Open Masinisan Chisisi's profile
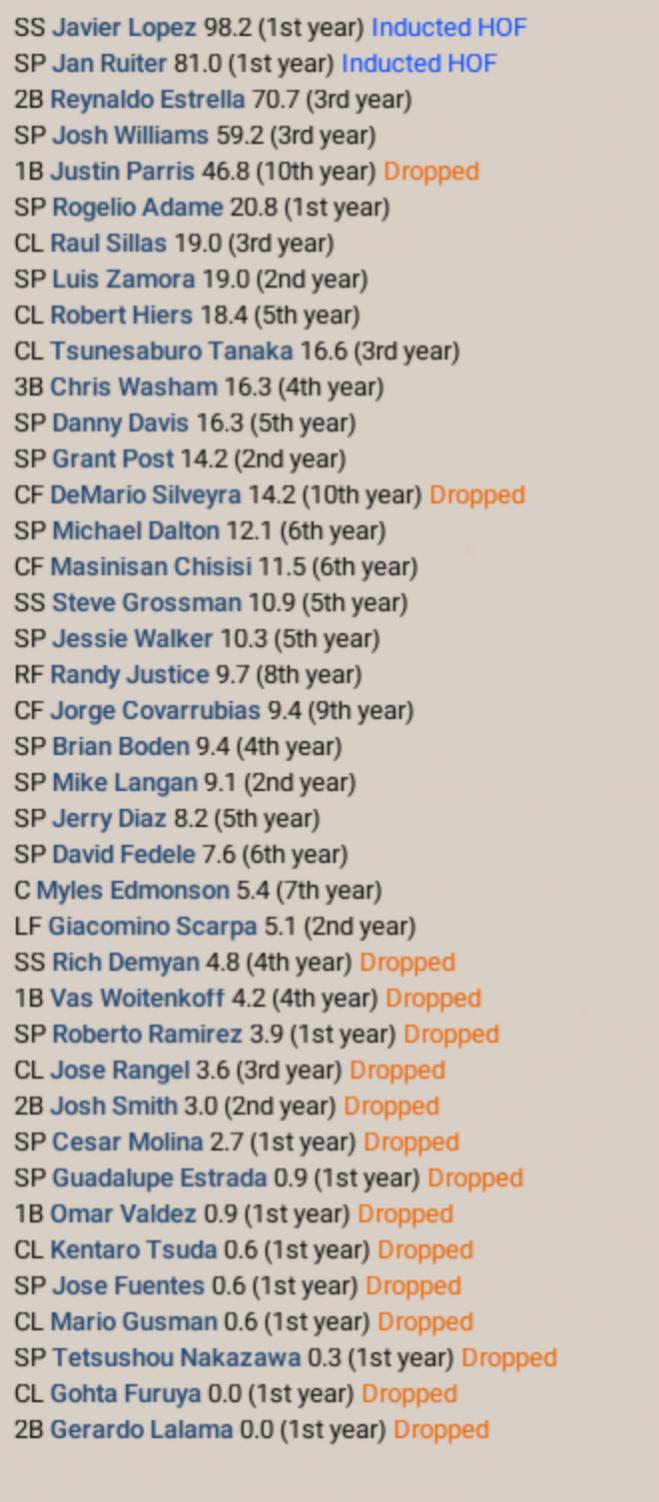The height and width of the screenshot is (1502, 659). tap(150, 567)
